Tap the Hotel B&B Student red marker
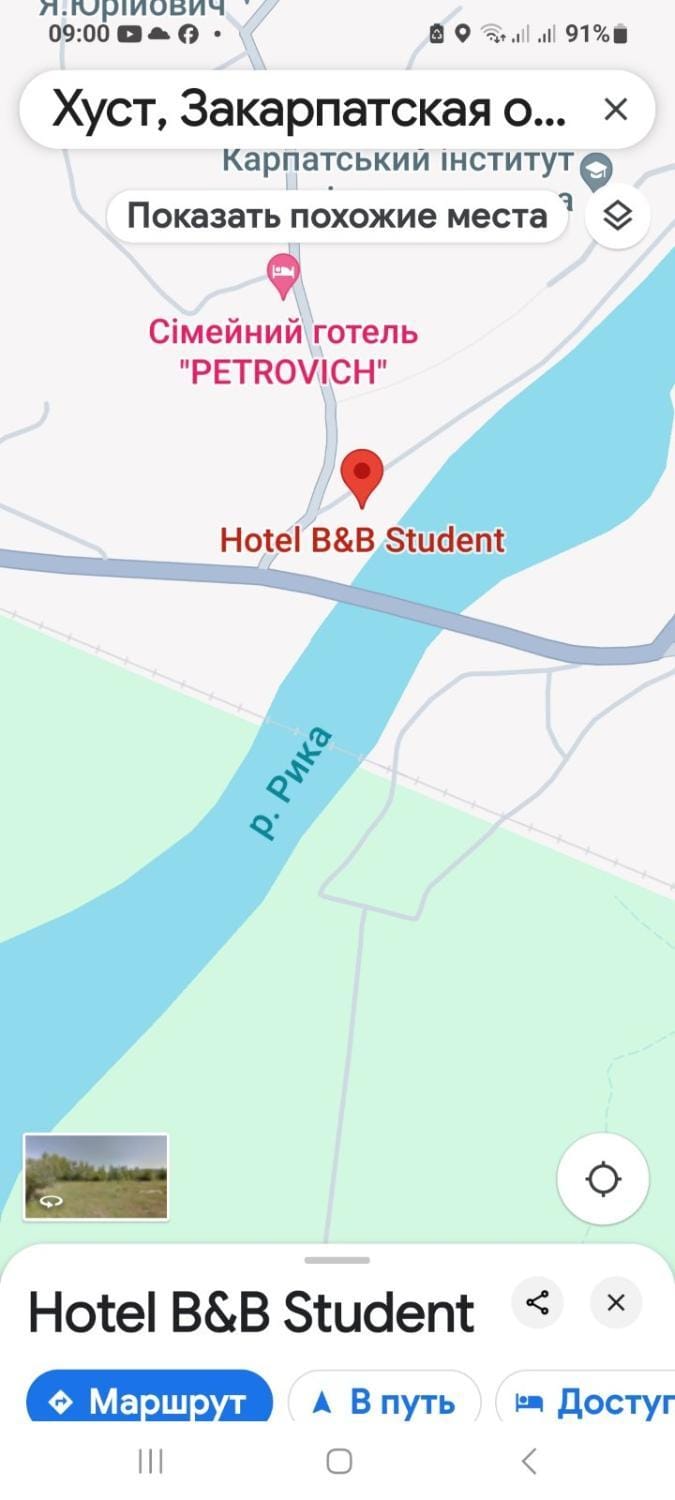Screen dimensions: 675x1500 tap(362, 478)
